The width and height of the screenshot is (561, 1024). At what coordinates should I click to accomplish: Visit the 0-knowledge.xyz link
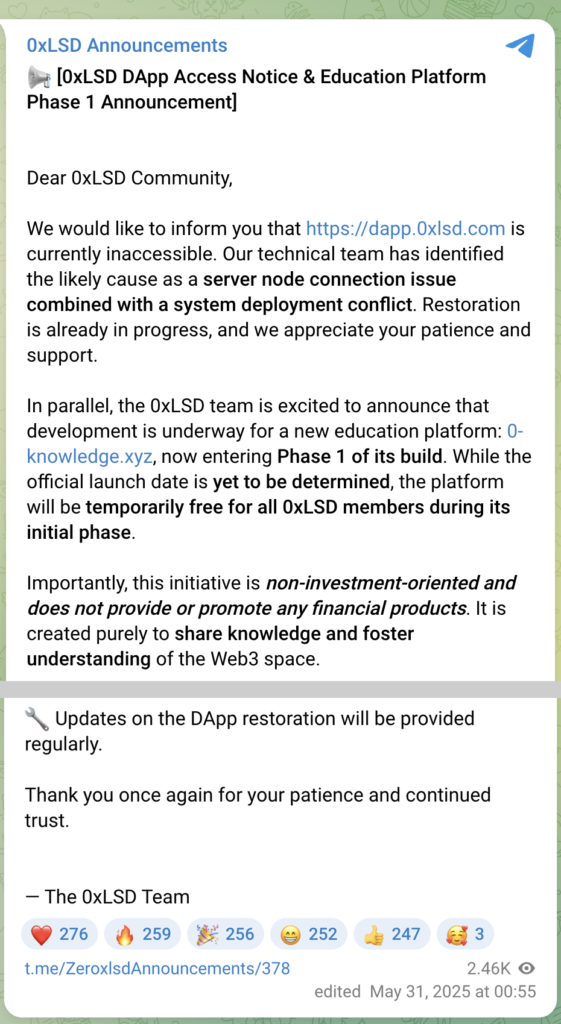click(x=90, y=455)
